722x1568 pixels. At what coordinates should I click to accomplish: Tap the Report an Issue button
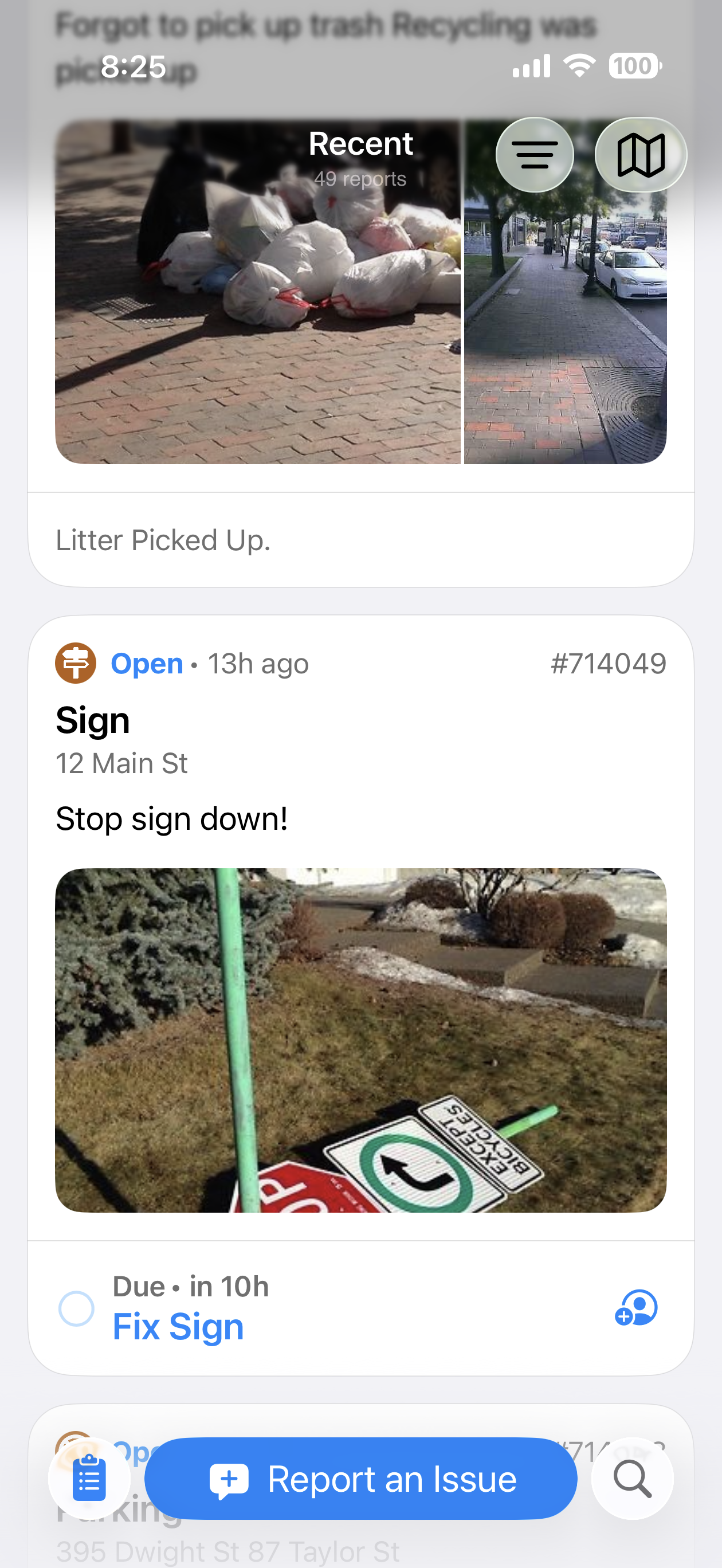point(360,1479)
